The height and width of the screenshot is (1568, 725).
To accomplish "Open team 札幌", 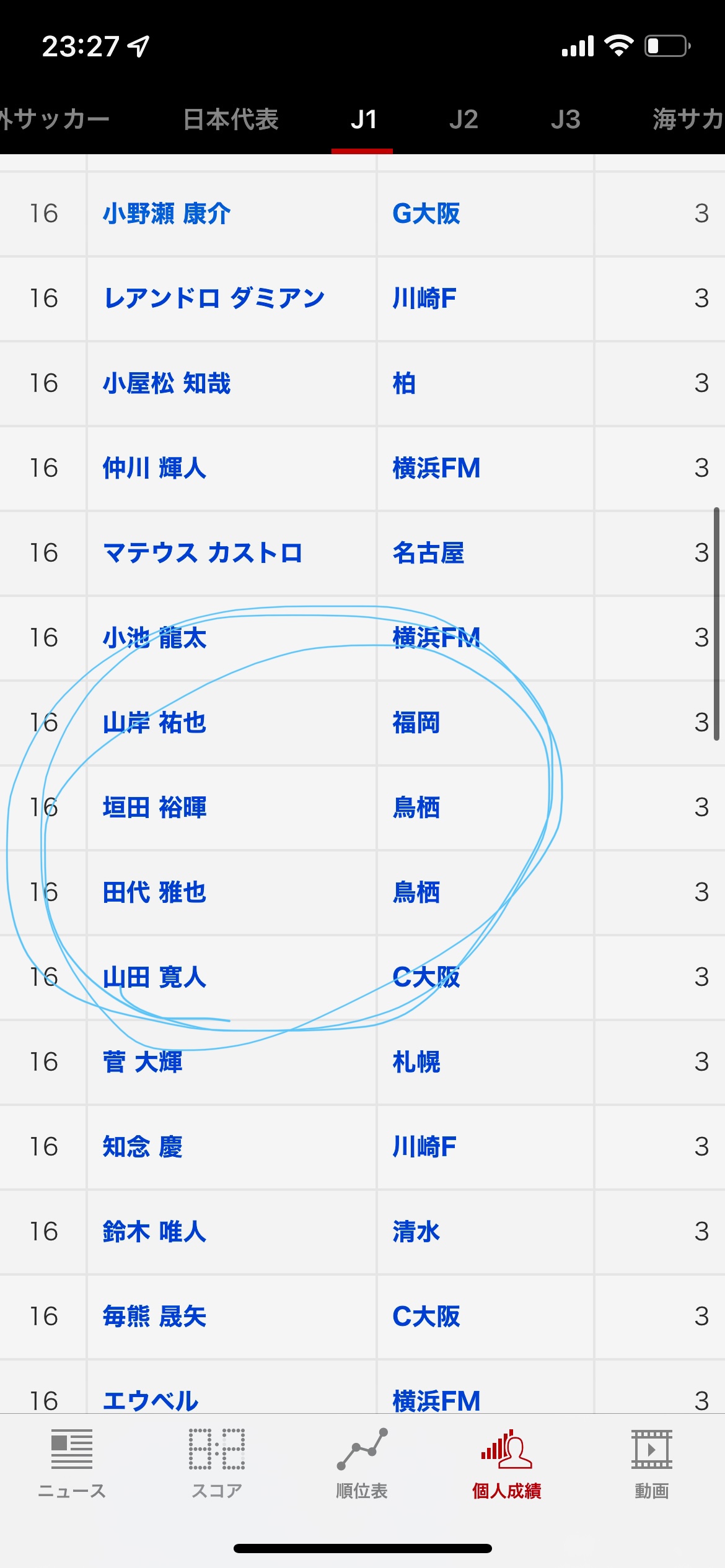I will click(416, 1062).
